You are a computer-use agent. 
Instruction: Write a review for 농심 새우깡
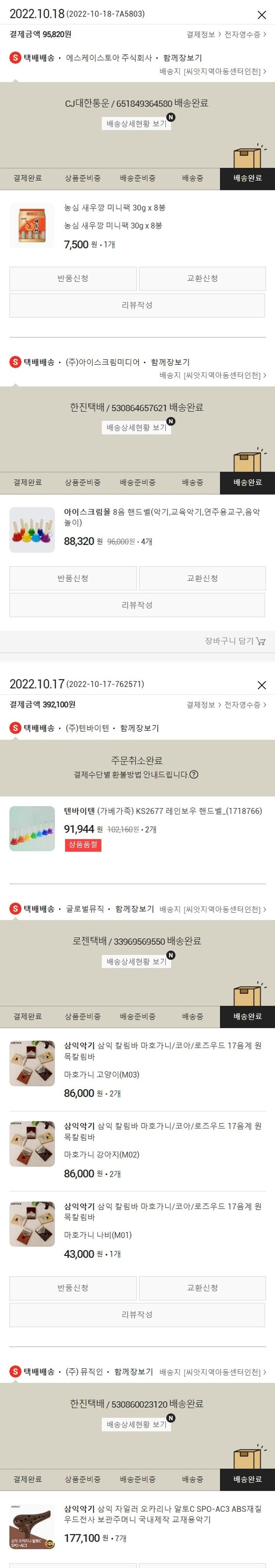137,305
